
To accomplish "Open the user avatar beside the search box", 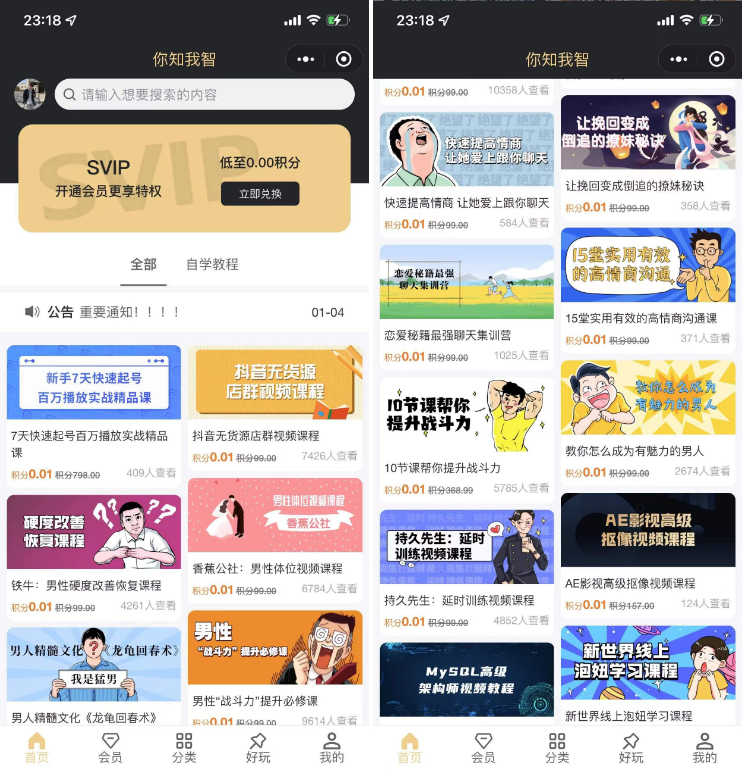I will (x=30, y=95).
